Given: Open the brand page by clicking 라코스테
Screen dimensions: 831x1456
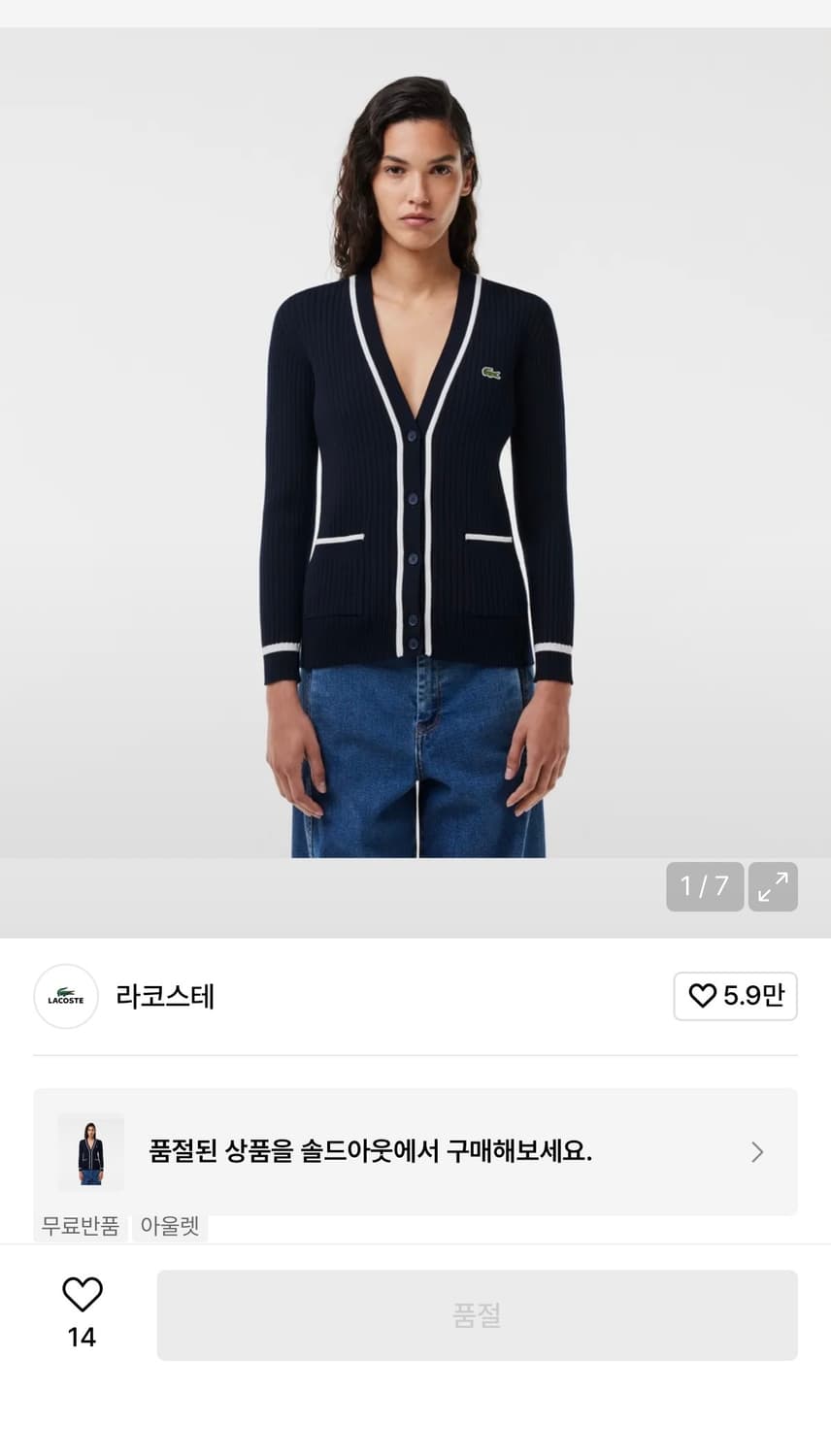Looking at the screenshot, I should (x=167, y=996).
